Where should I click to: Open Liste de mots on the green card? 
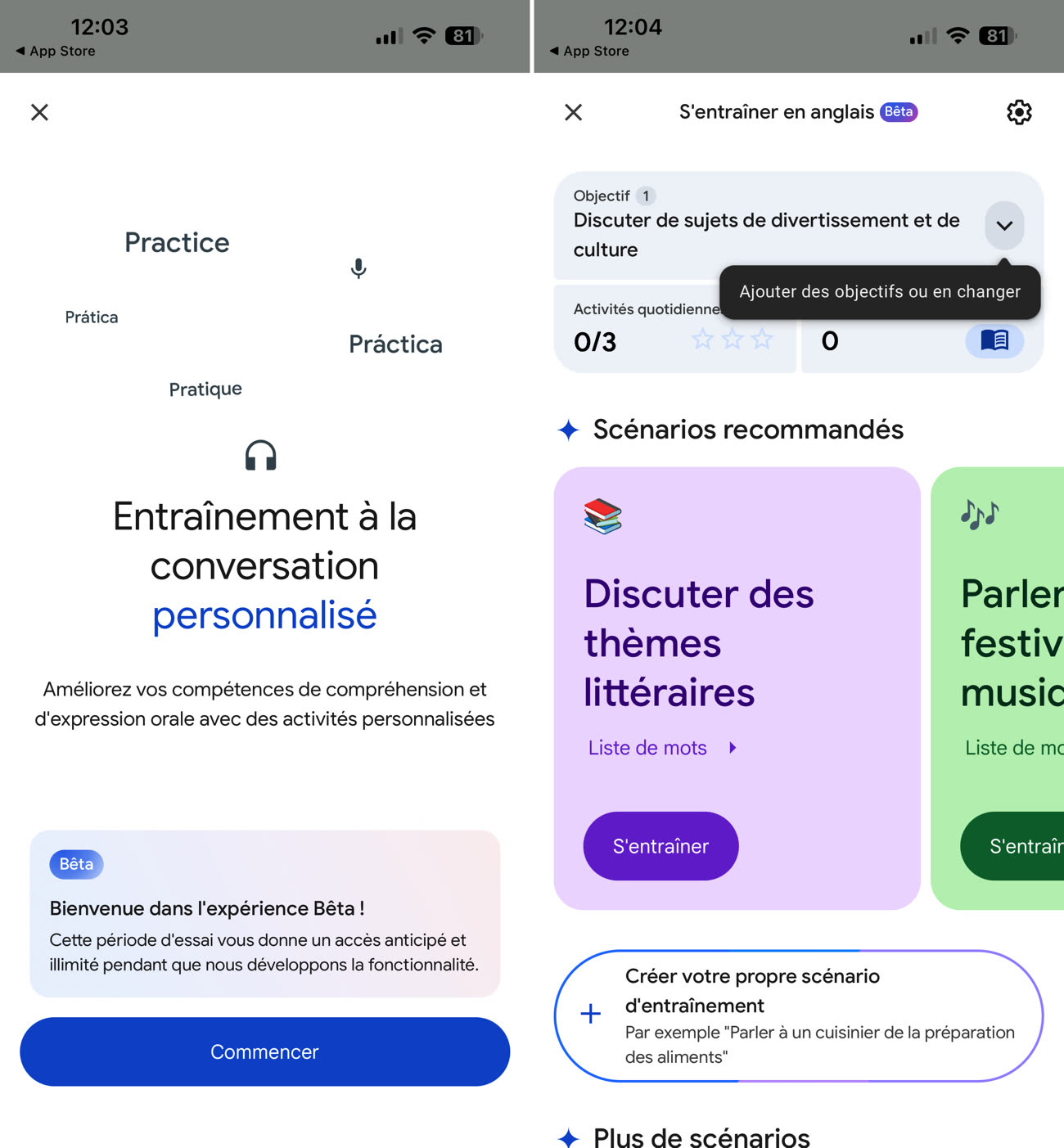click(1013, 748)
